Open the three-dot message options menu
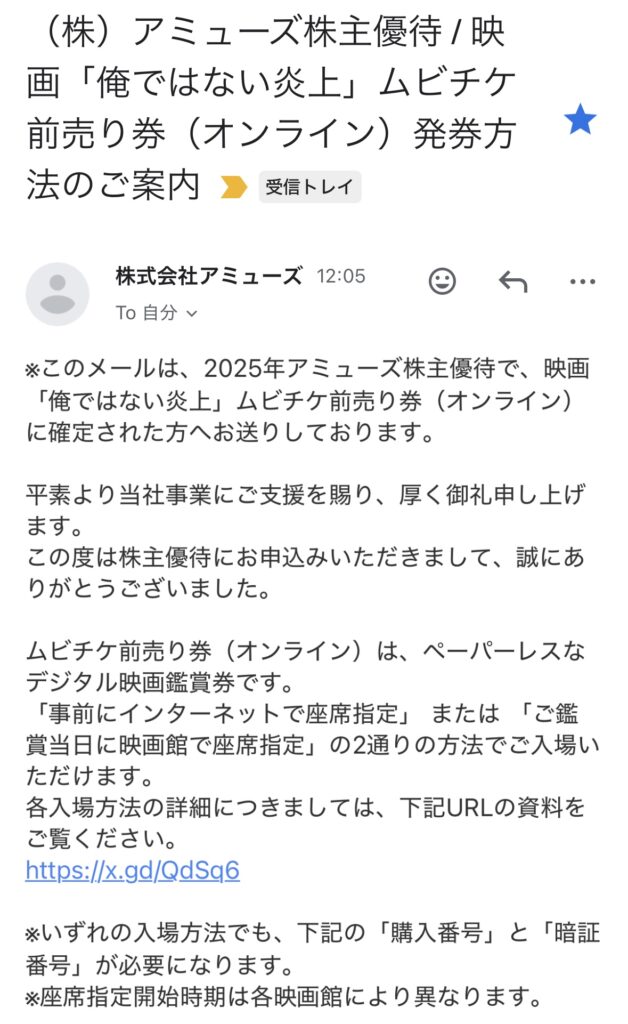628x1024 pixels. tap(582, 281)
